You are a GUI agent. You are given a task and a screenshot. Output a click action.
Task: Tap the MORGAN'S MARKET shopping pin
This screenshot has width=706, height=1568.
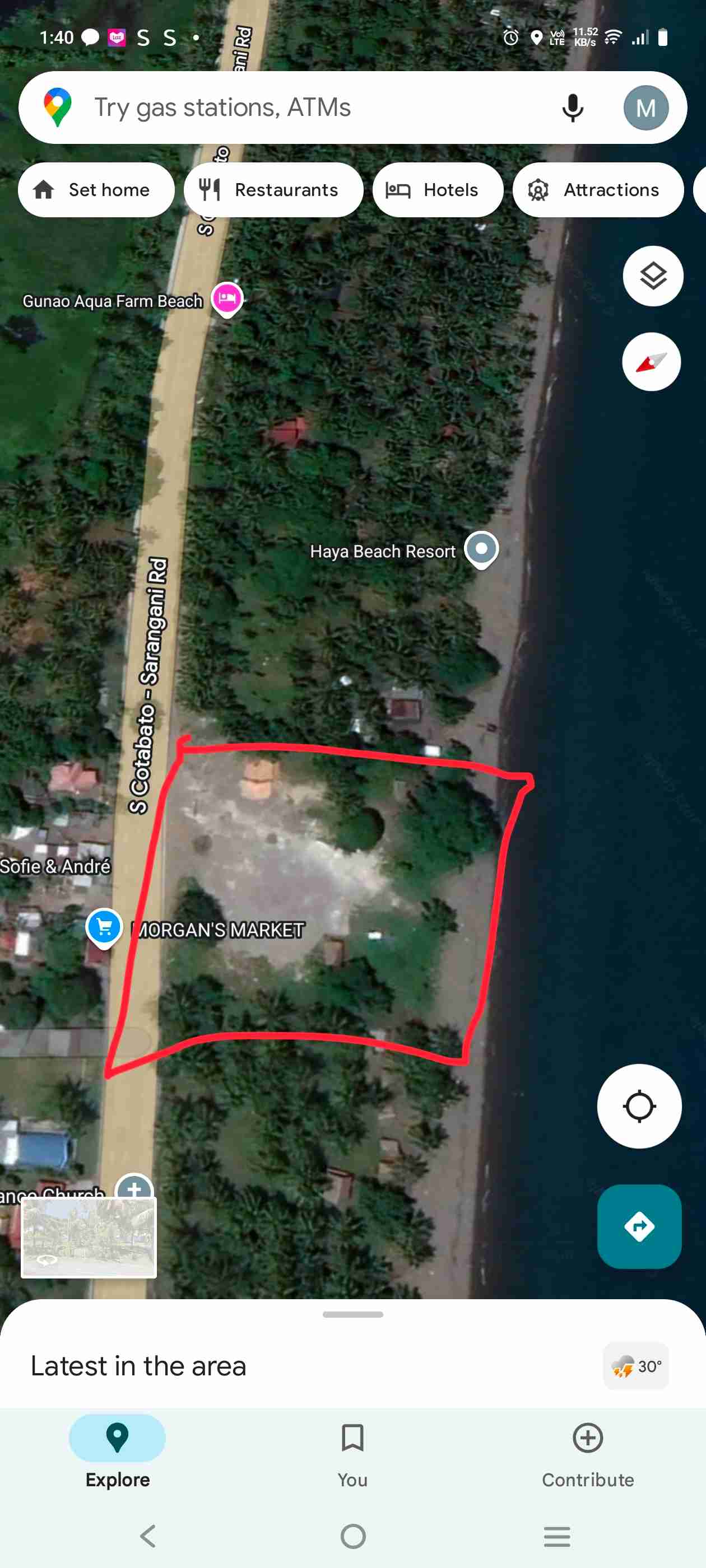click(x=104, y=927)
